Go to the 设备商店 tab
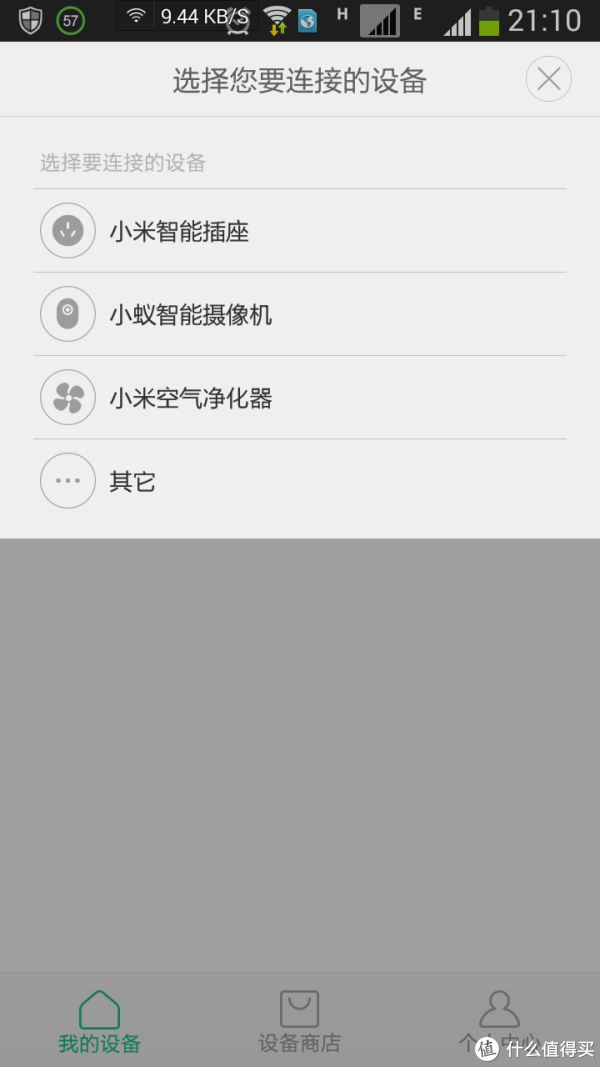 tap(299, 1021)
